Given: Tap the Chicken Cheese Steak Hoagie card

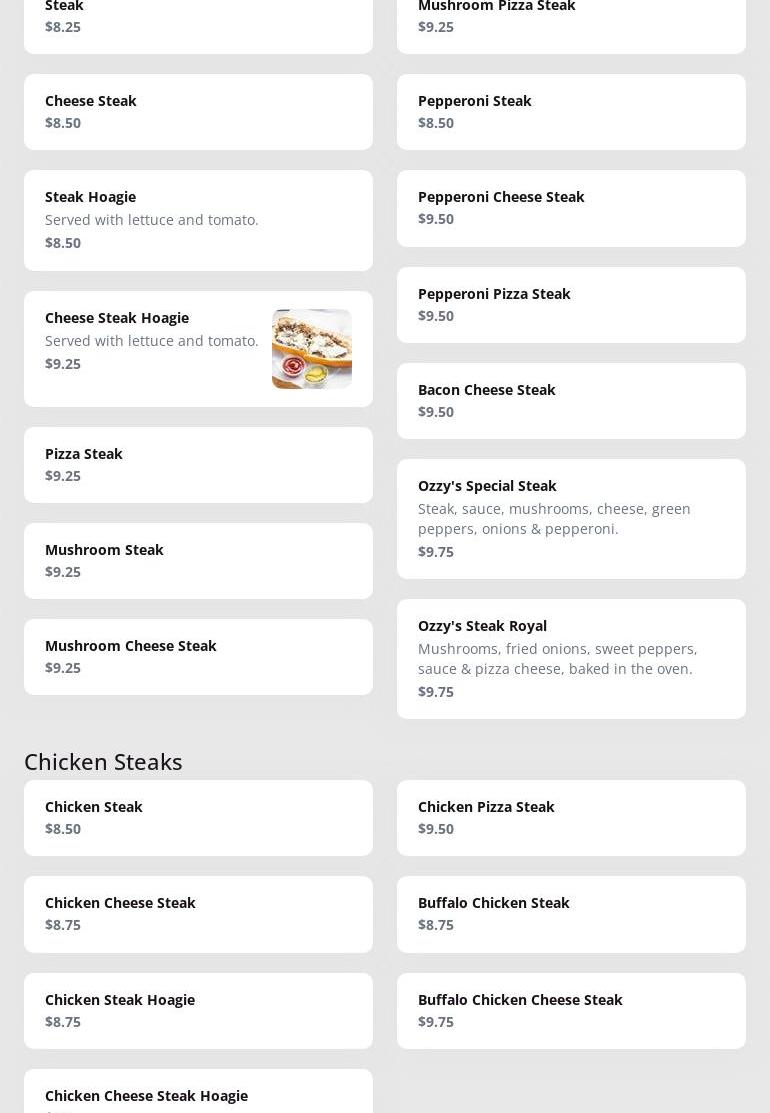Looking at the screenshot, I should (198, 1095).
